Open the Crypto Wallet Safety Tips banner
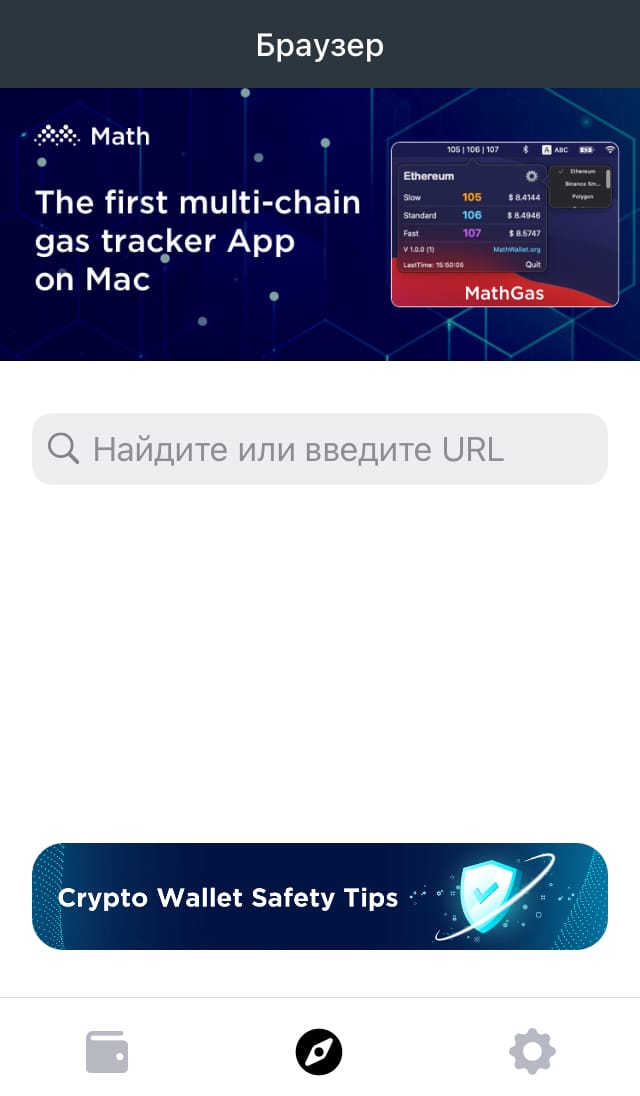The image size is (640, 1096). click(x=320, y=896)
